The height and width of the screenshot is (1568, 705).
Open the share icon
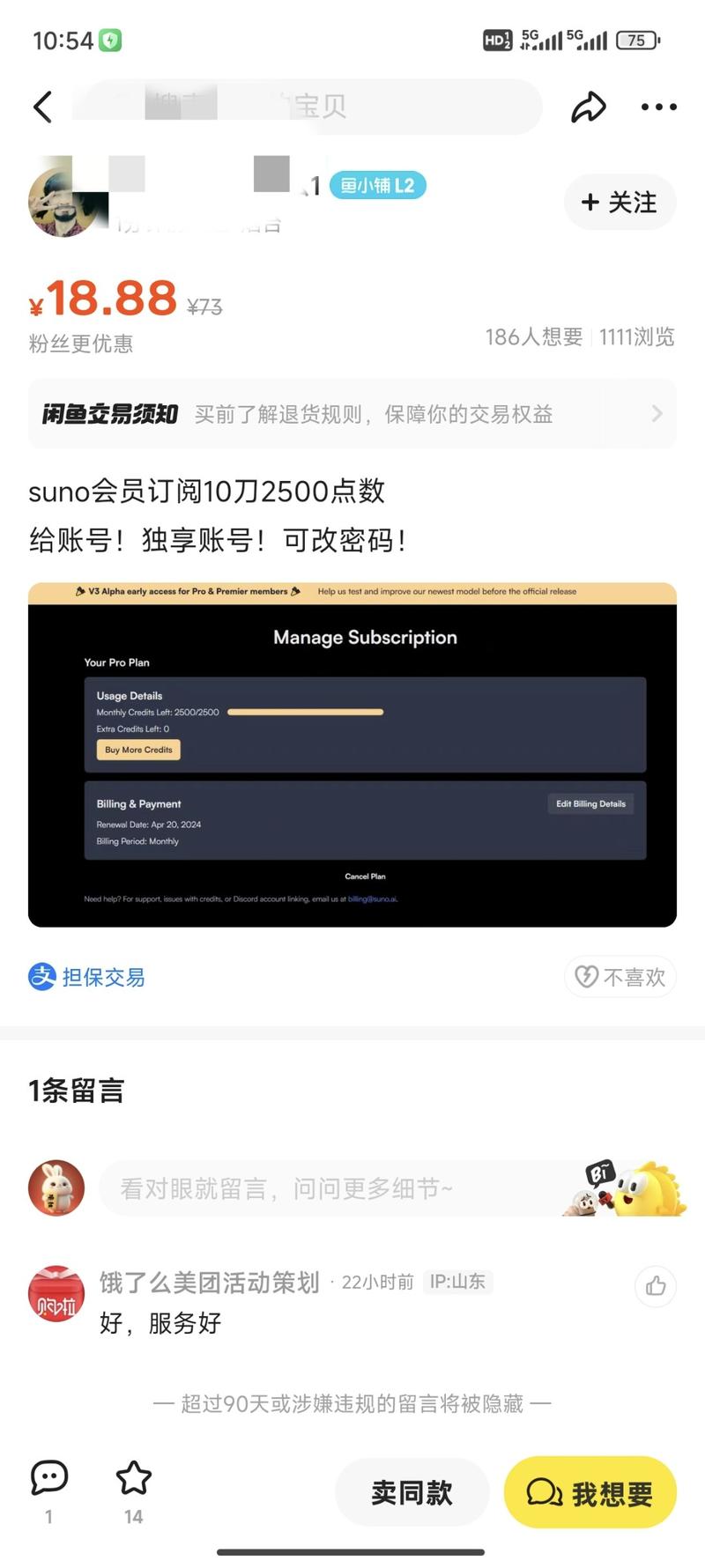tap(589, 106)
